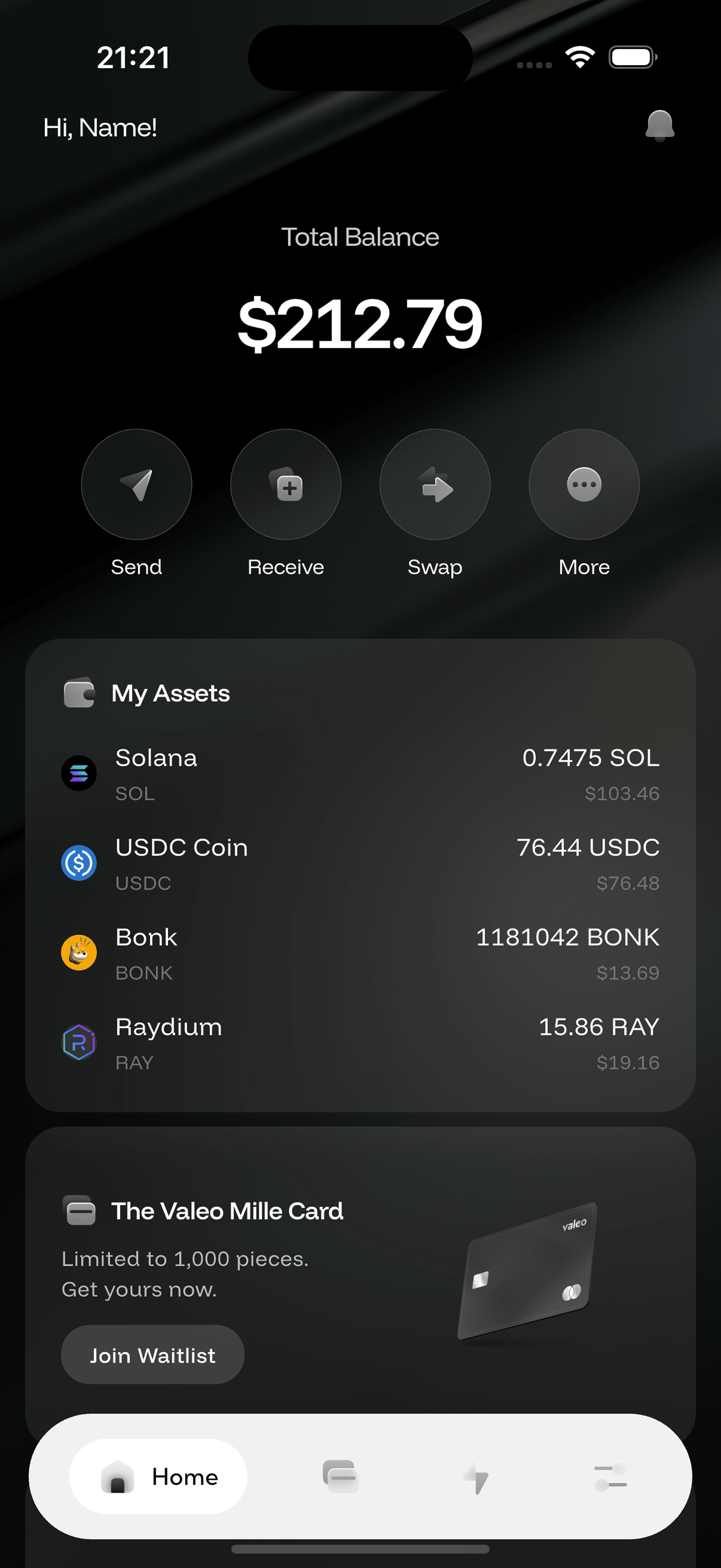Go to the settings sliders tab

[610, 1477]
